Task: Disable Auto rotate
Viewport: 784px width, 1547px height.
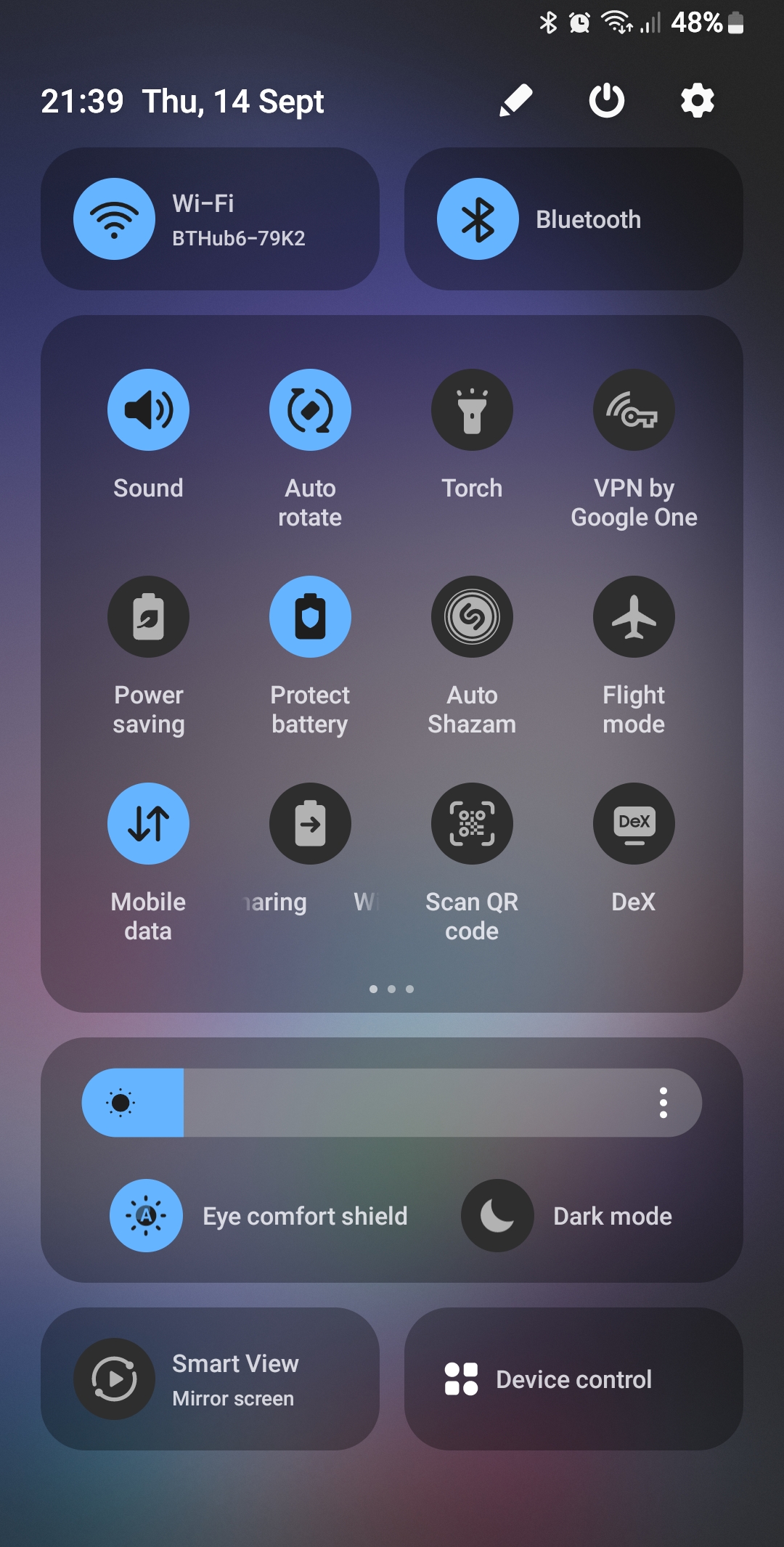Action: [x=310, y=409]
